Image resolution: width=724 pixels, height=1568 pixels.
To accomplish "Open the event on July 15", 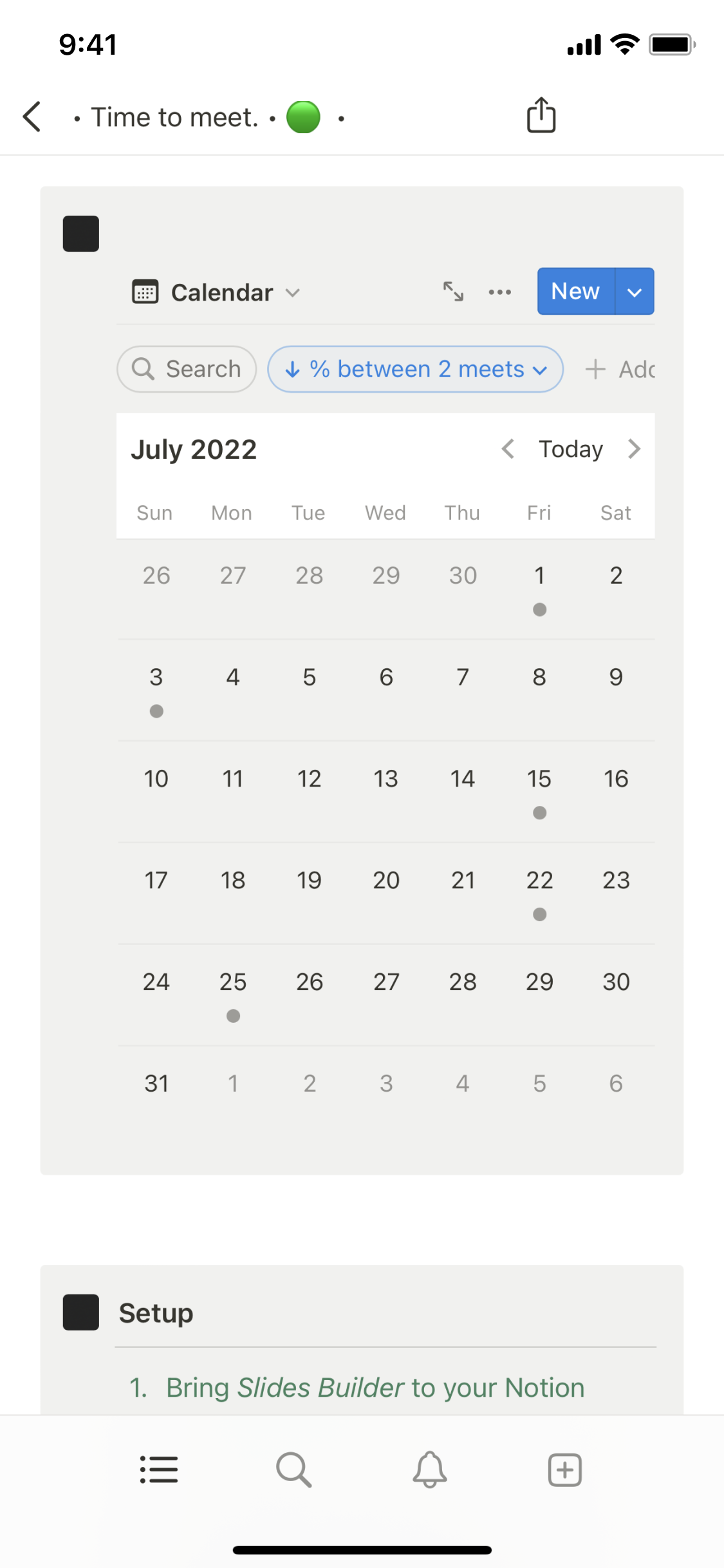I will pos(539,812).
